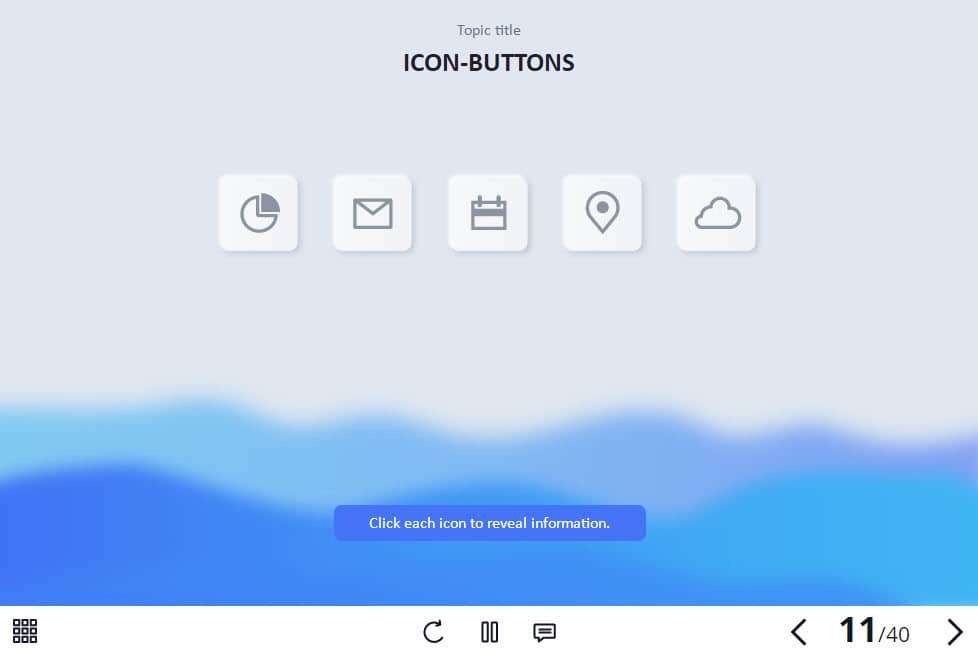
Task: Tap the pie chart icon button
Action: point(258,213)
